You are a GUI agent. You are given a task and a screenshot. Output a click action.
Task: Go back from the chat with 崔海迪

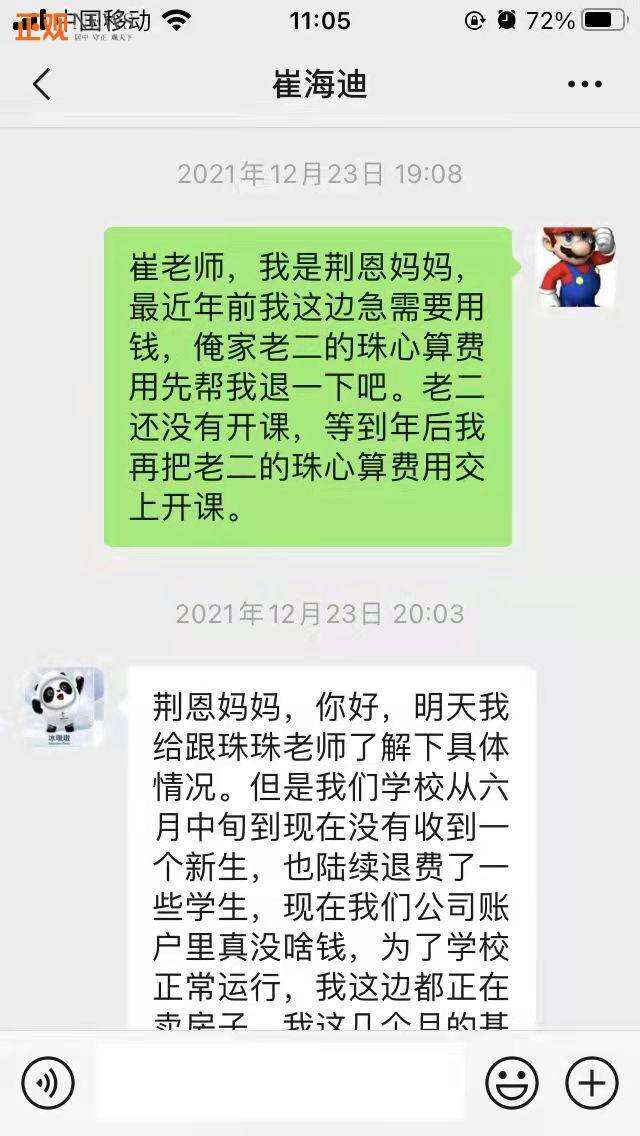pos(41,85)
